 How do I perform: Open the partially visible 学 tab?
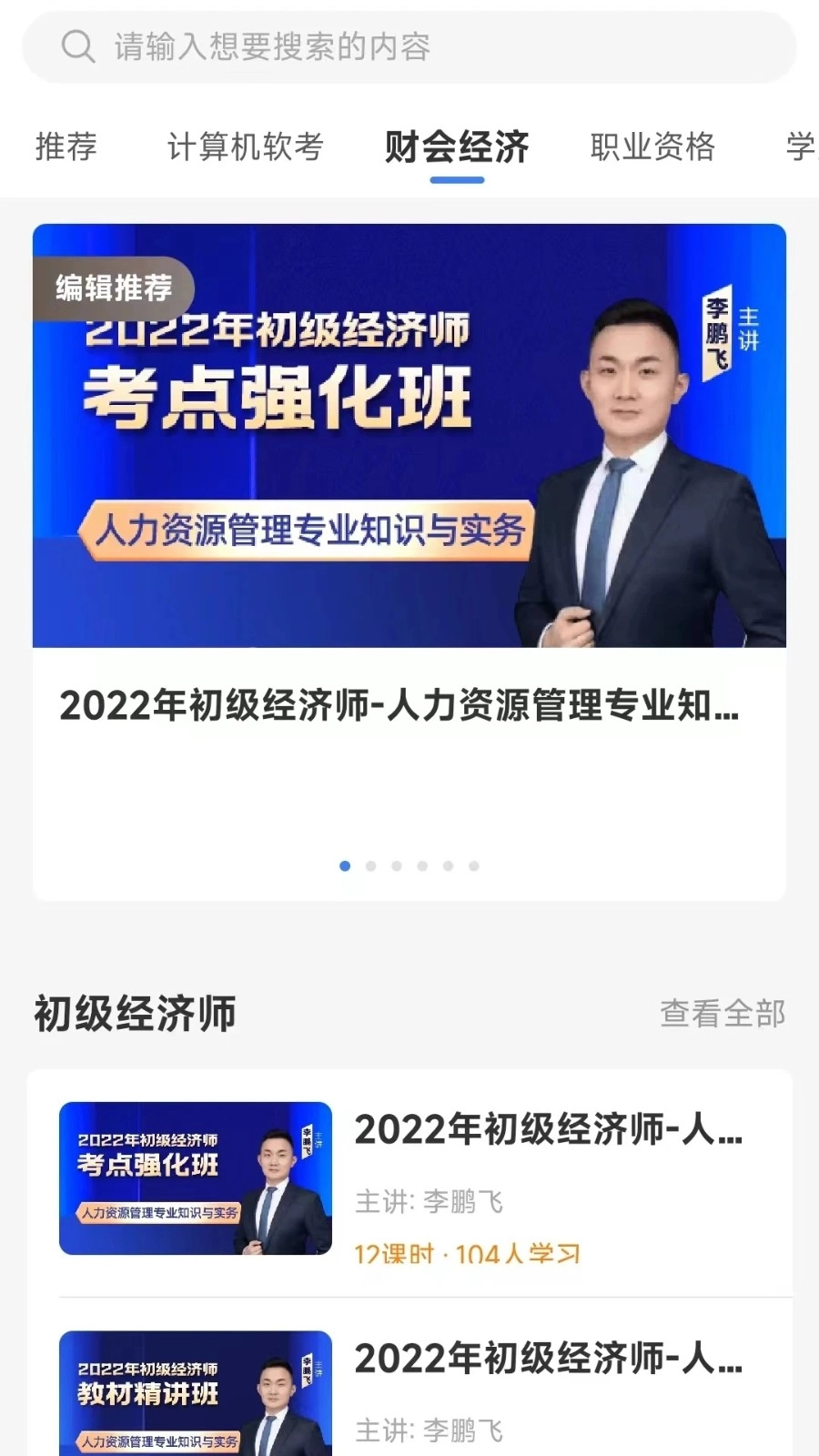pos(799,147)
